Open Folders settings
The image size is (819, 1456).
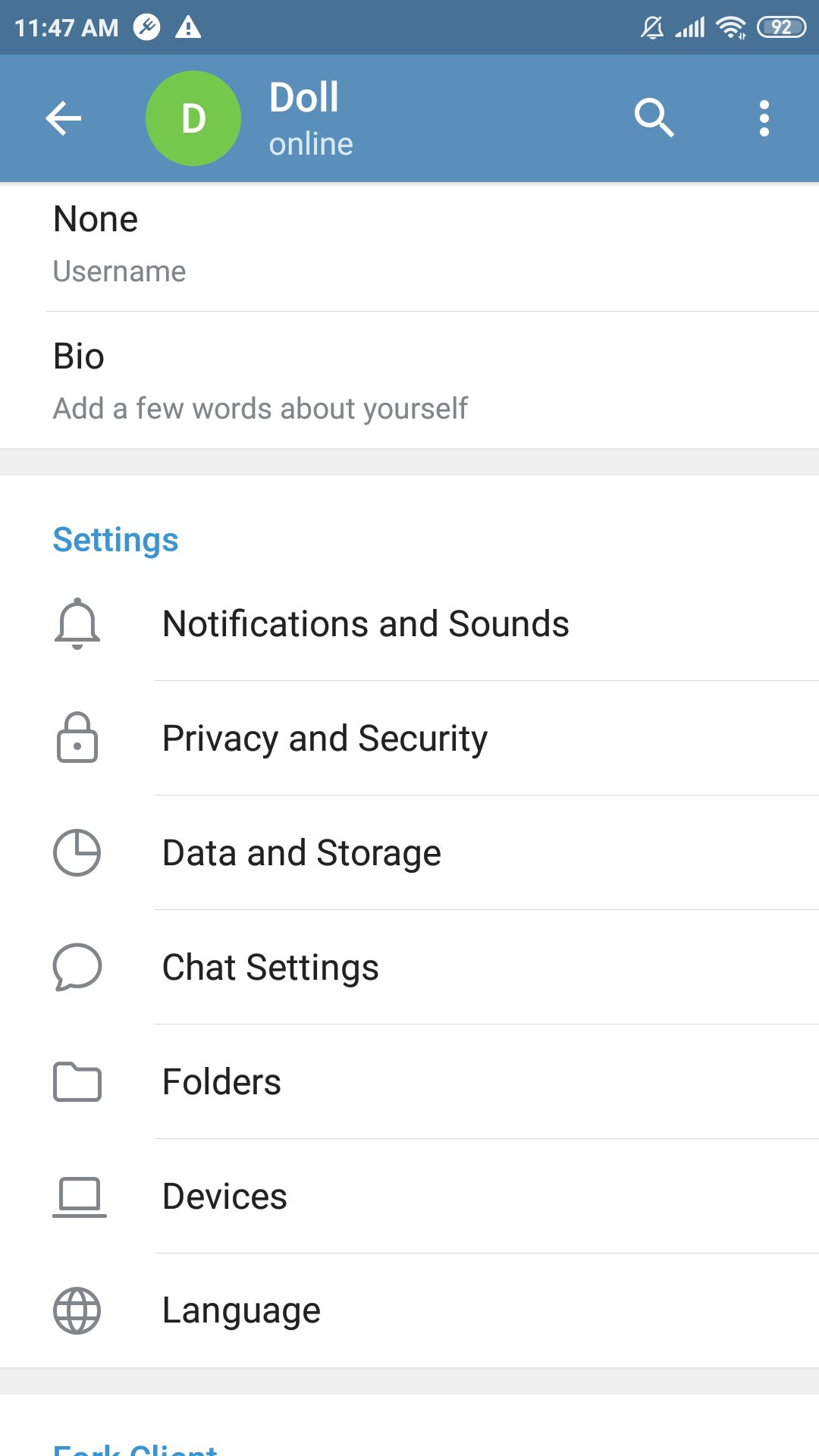pos(409,1081)
